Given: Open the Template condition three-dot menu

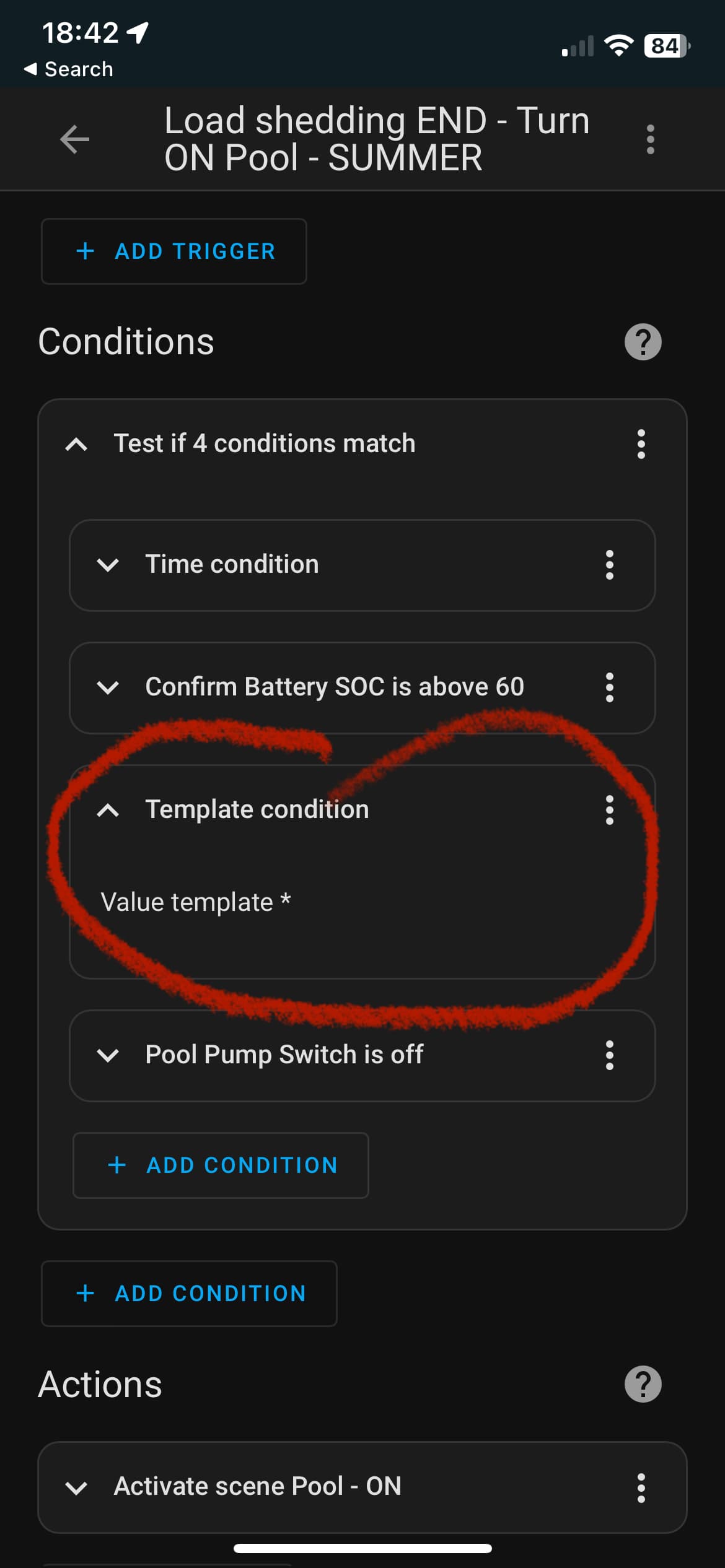Looking at the screenshot, I should 609,810.
